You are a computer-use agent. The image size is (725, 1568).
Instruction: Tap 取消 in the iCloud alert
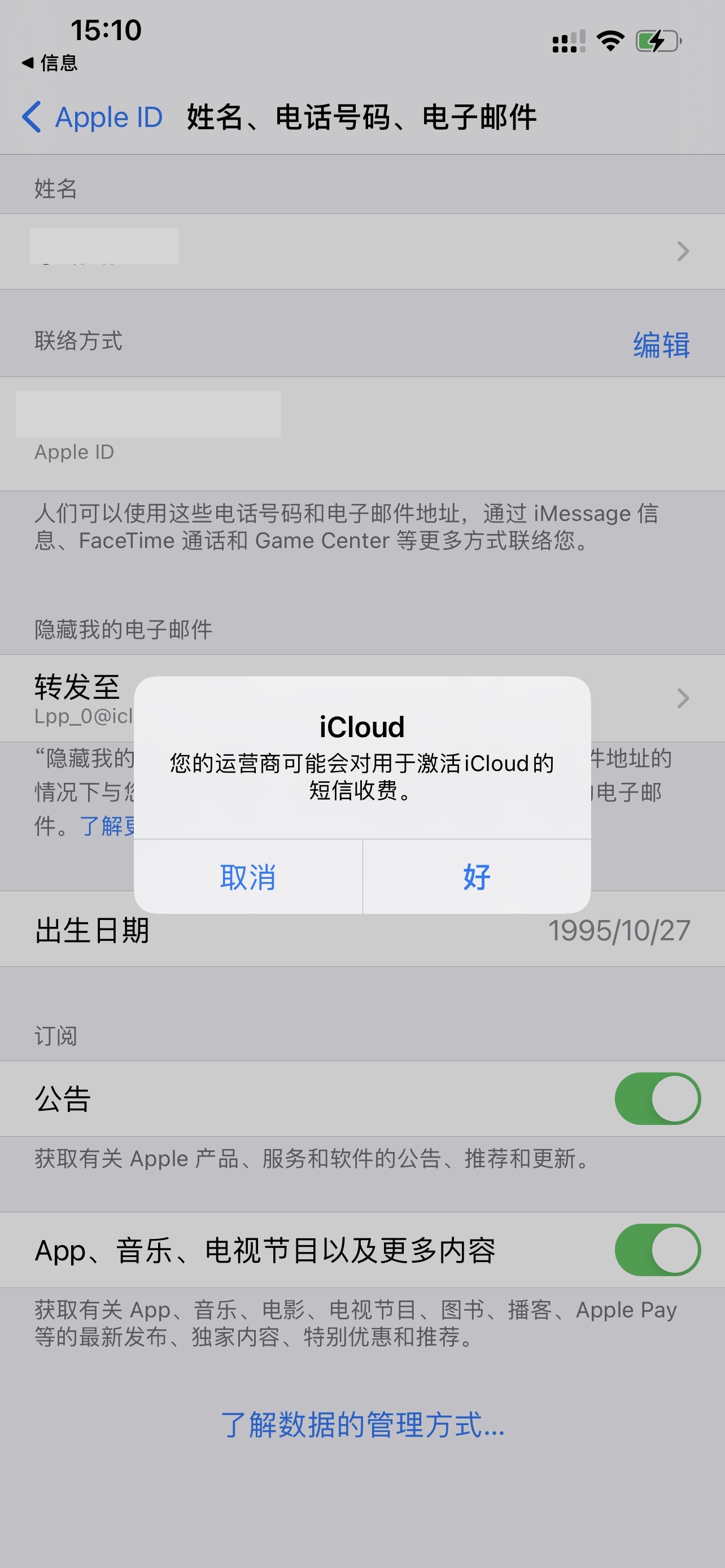(x=248, y=877)
